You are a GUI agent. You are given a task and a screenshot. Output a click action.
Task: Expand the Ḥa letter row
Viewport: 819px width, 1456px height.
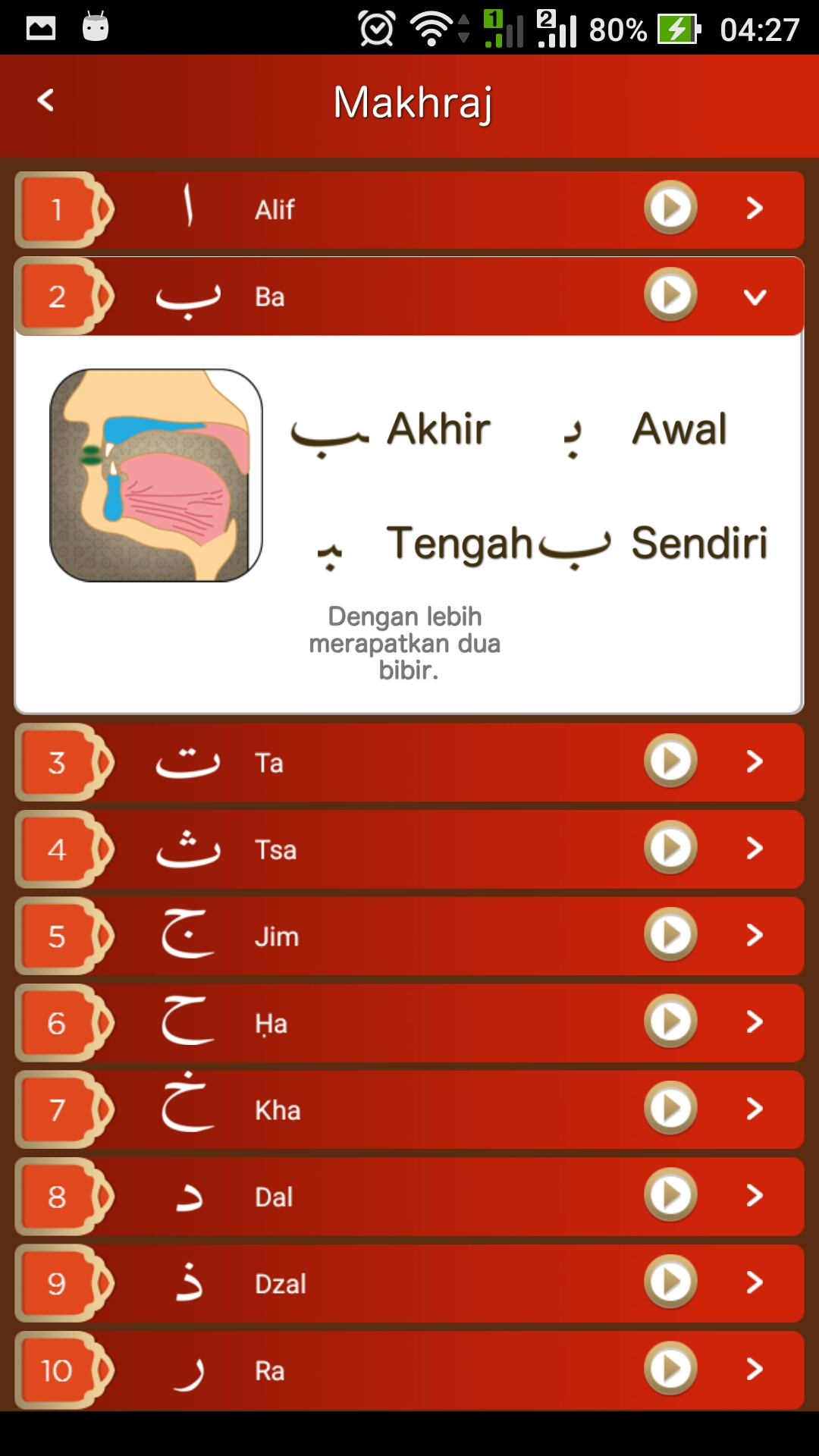click(x=754, y=1021)
